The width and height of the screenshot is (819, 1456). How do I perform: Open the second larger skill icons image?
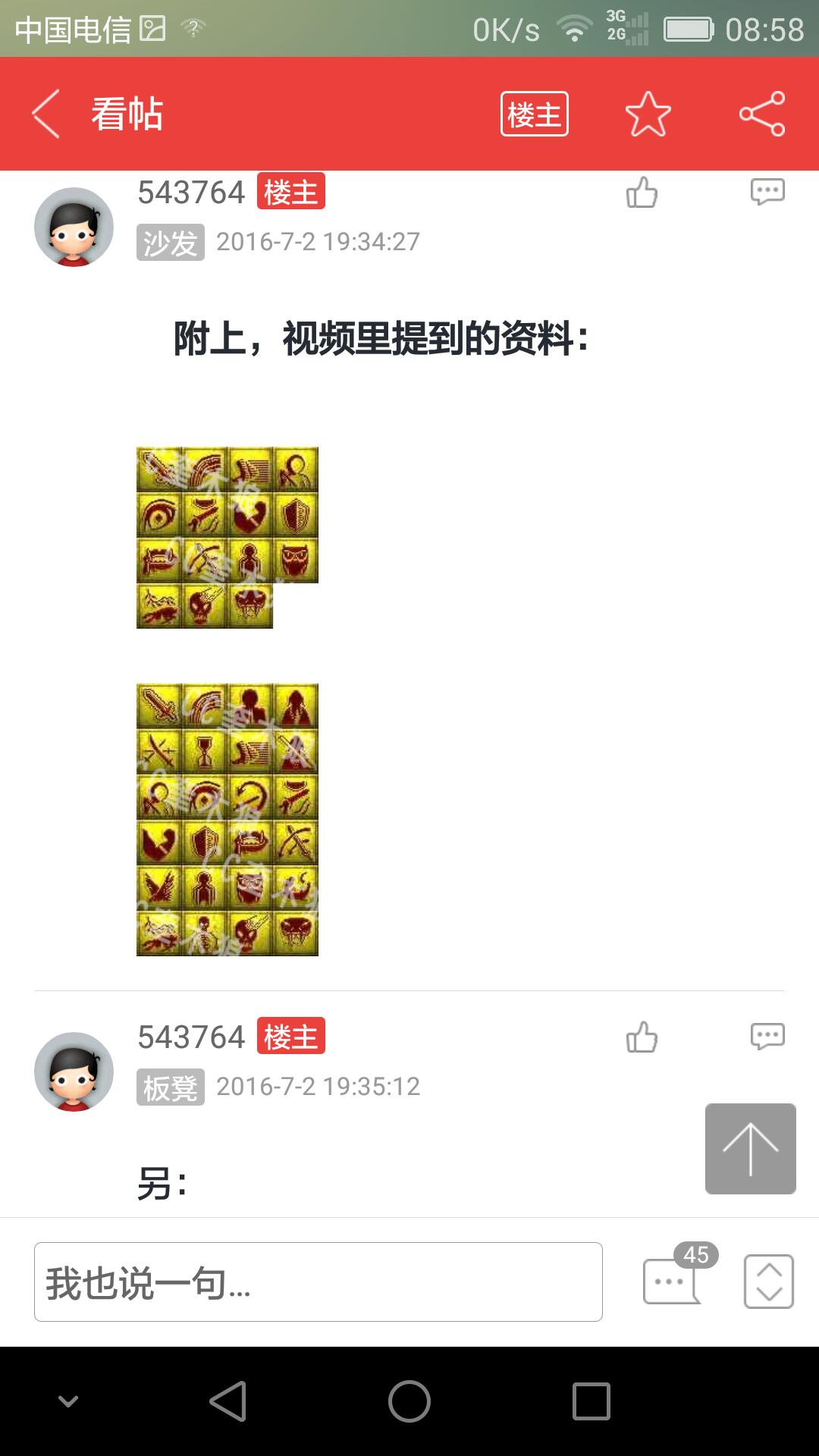[227, 819]
